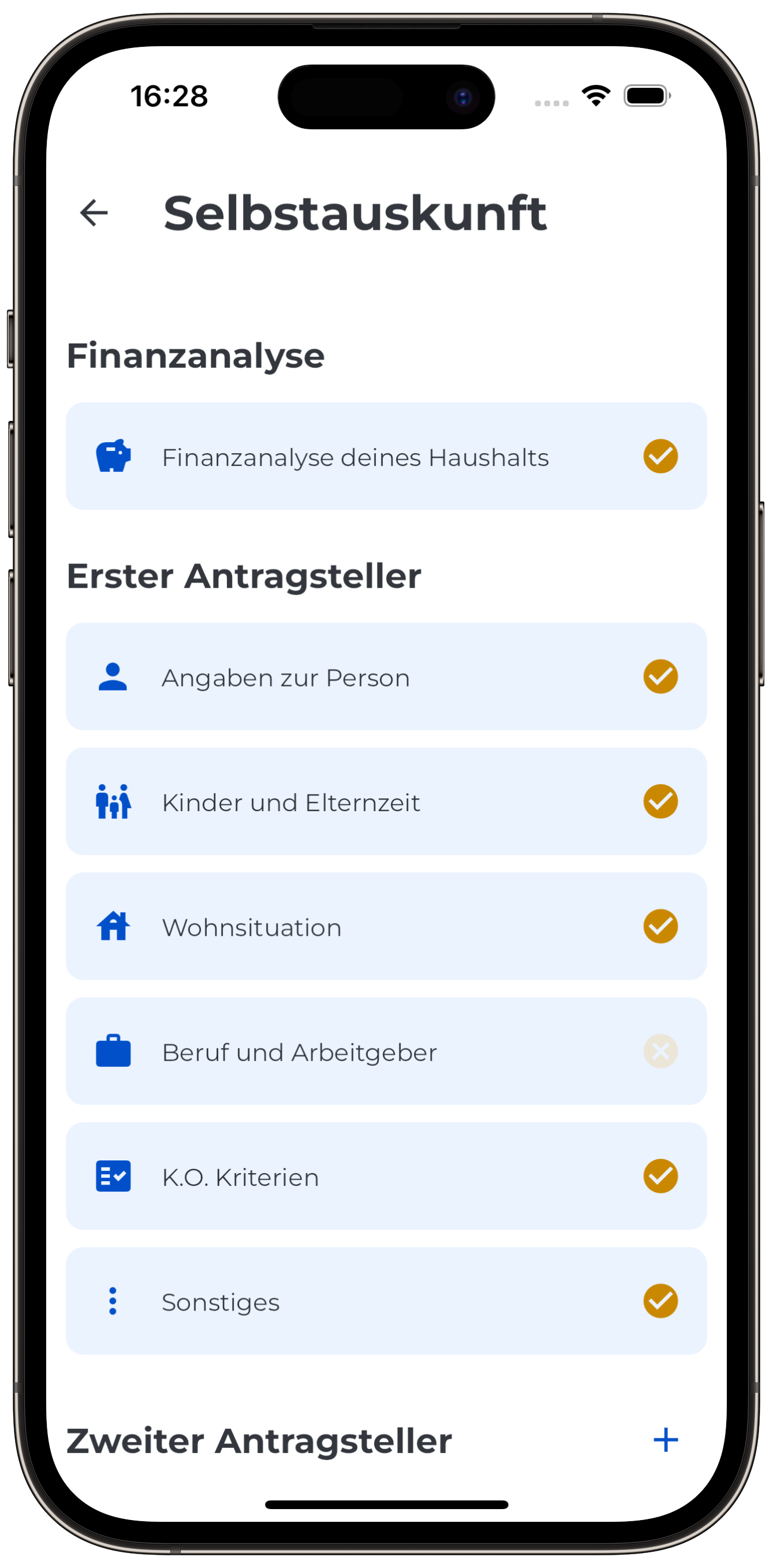Open Angaben zur Person section

pyautogui.click(x=386, y=677)
